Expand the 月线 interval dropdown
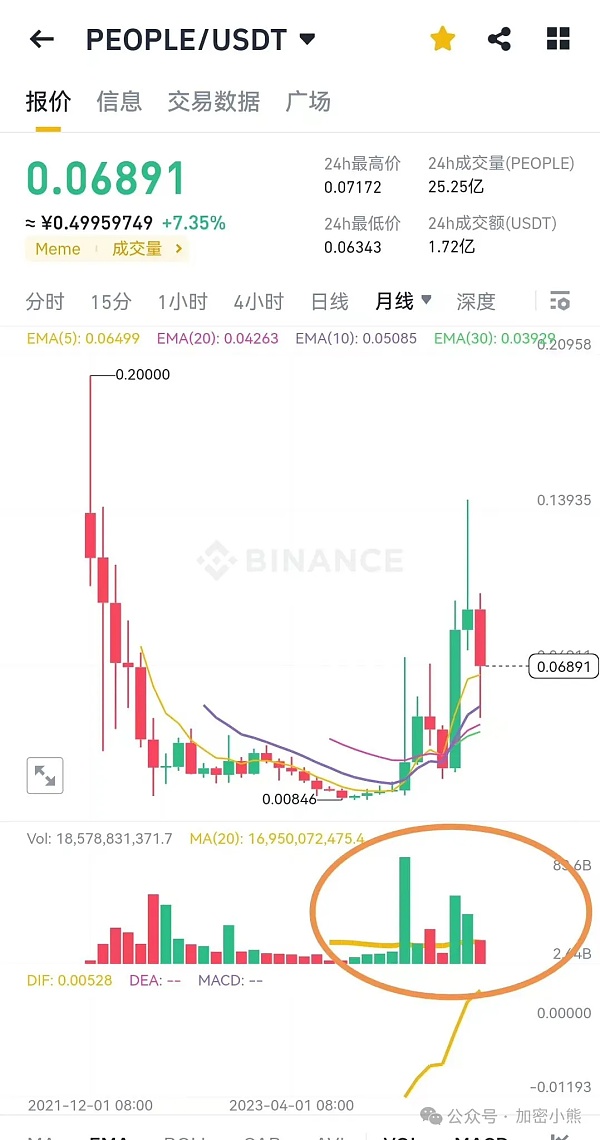 (403, 301)
